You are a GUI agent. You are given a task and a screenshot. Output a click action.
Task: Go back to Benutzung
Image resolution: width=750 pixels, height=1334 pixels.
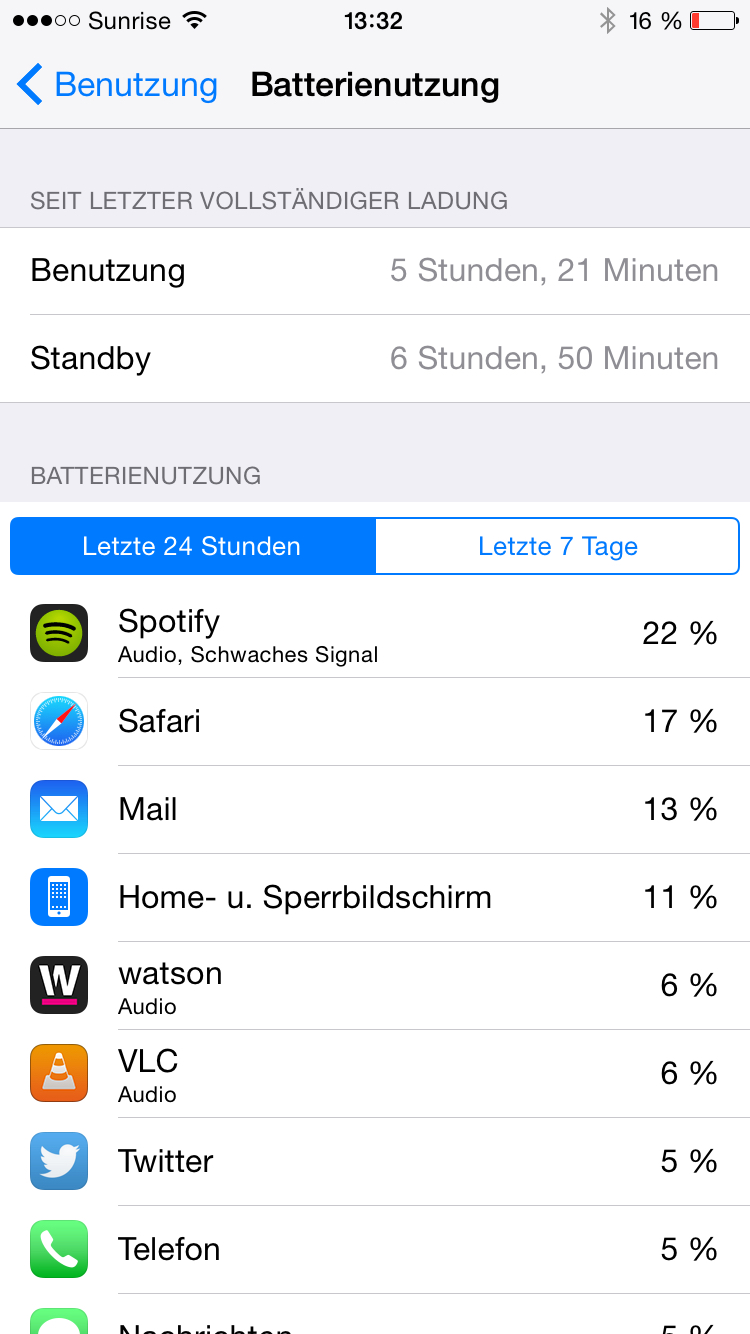(x=117, y=85)
